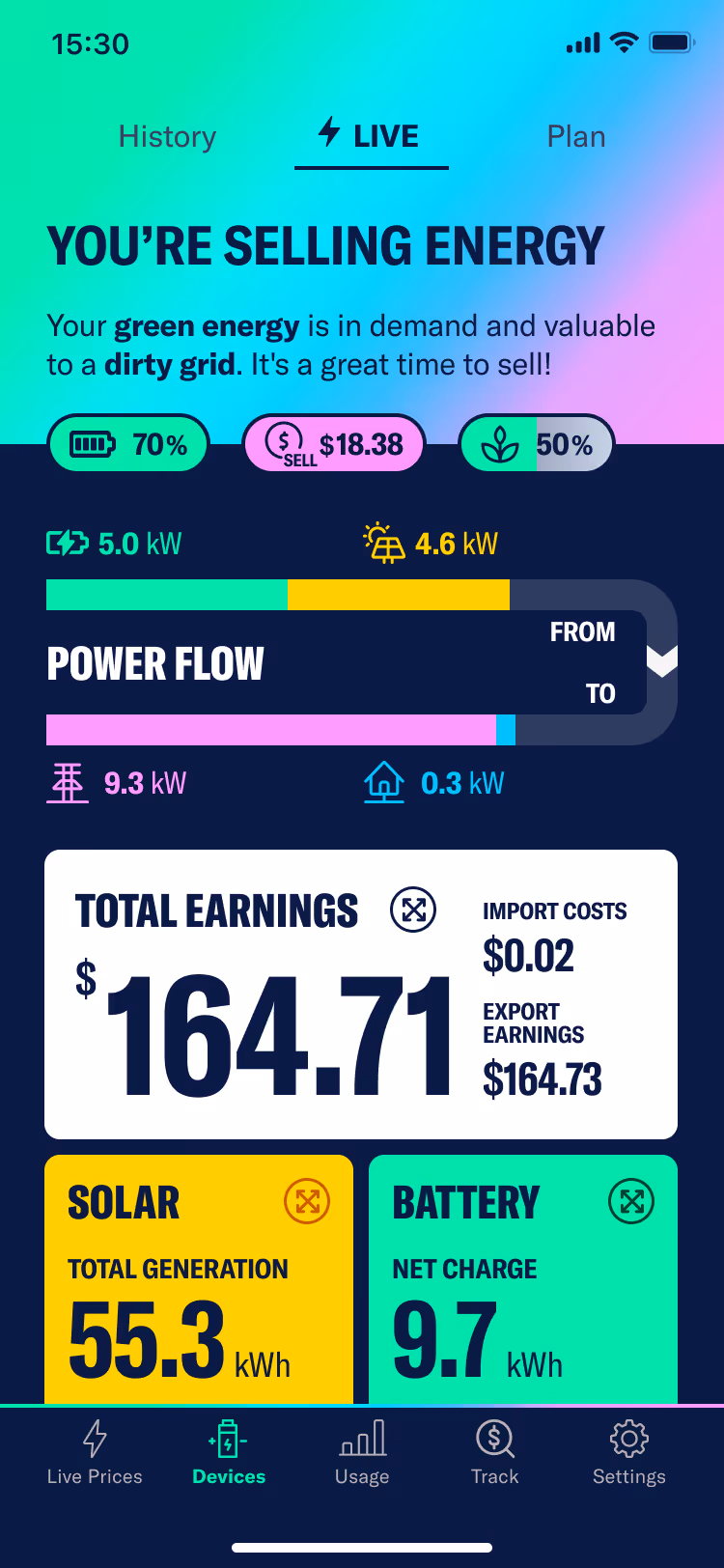724x1568 pixels.
Task: Open the Devices tab
Action: (x=229, y=1452)
